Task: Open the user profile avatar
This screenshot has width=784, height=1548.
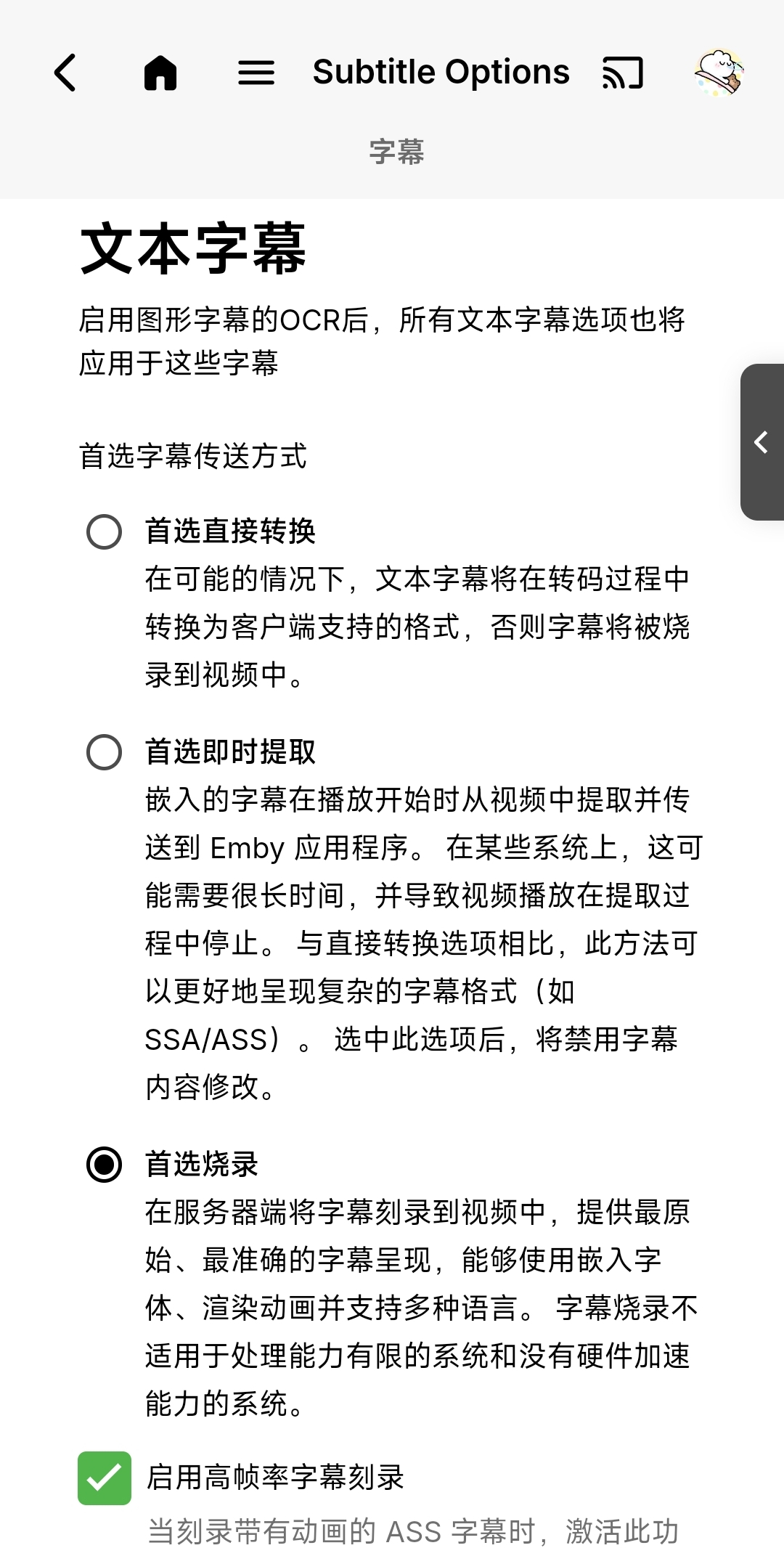Action: pyautogui.click(x=719, y=73)
